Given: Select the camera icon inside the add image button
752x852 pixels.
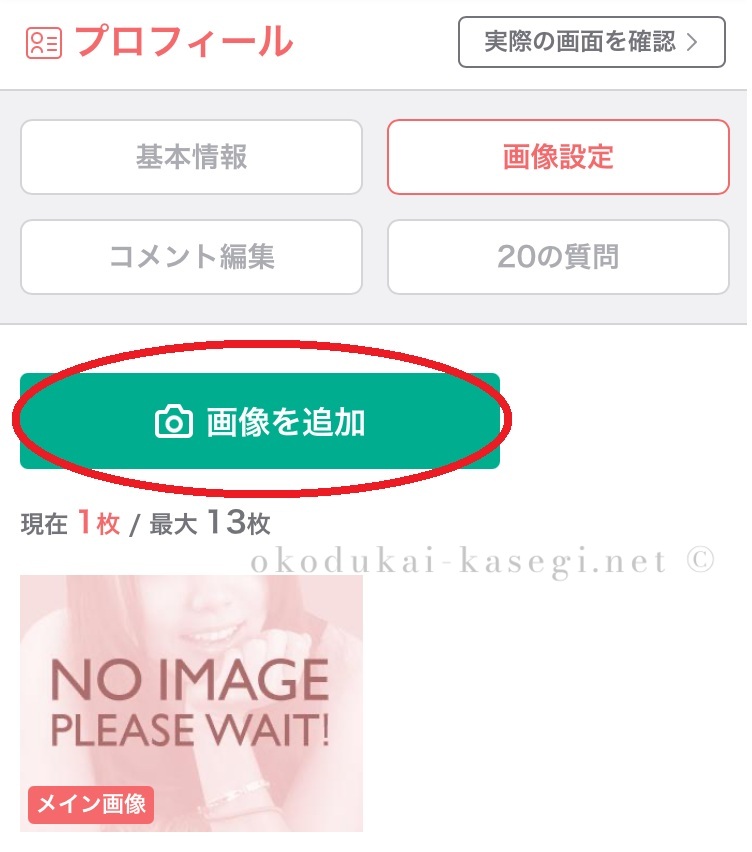Looking at the screenshot, I should [x=176, y=423].
